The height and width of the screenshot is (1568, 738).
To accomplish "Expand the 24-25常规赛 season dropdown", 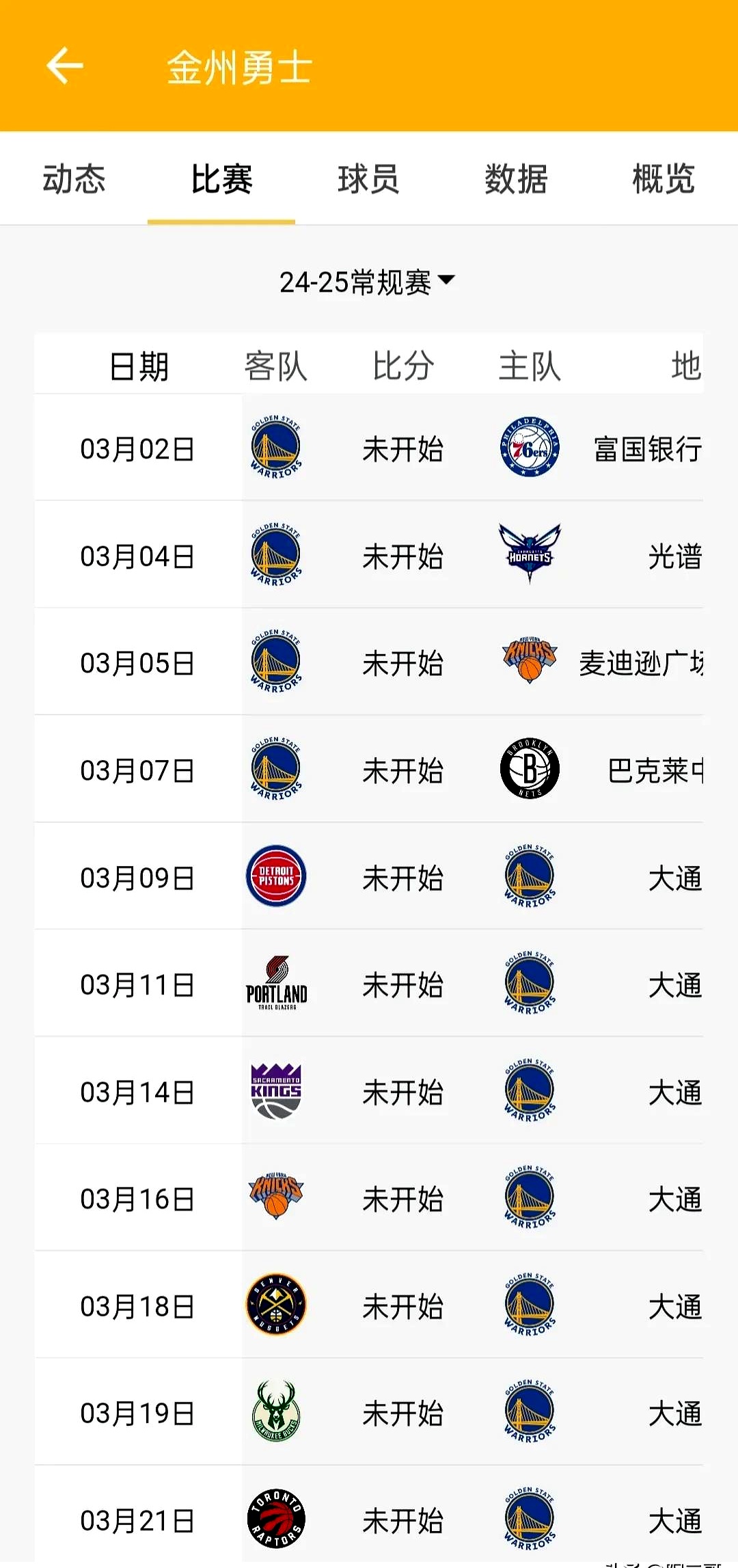I will click(x=368, y=282).
